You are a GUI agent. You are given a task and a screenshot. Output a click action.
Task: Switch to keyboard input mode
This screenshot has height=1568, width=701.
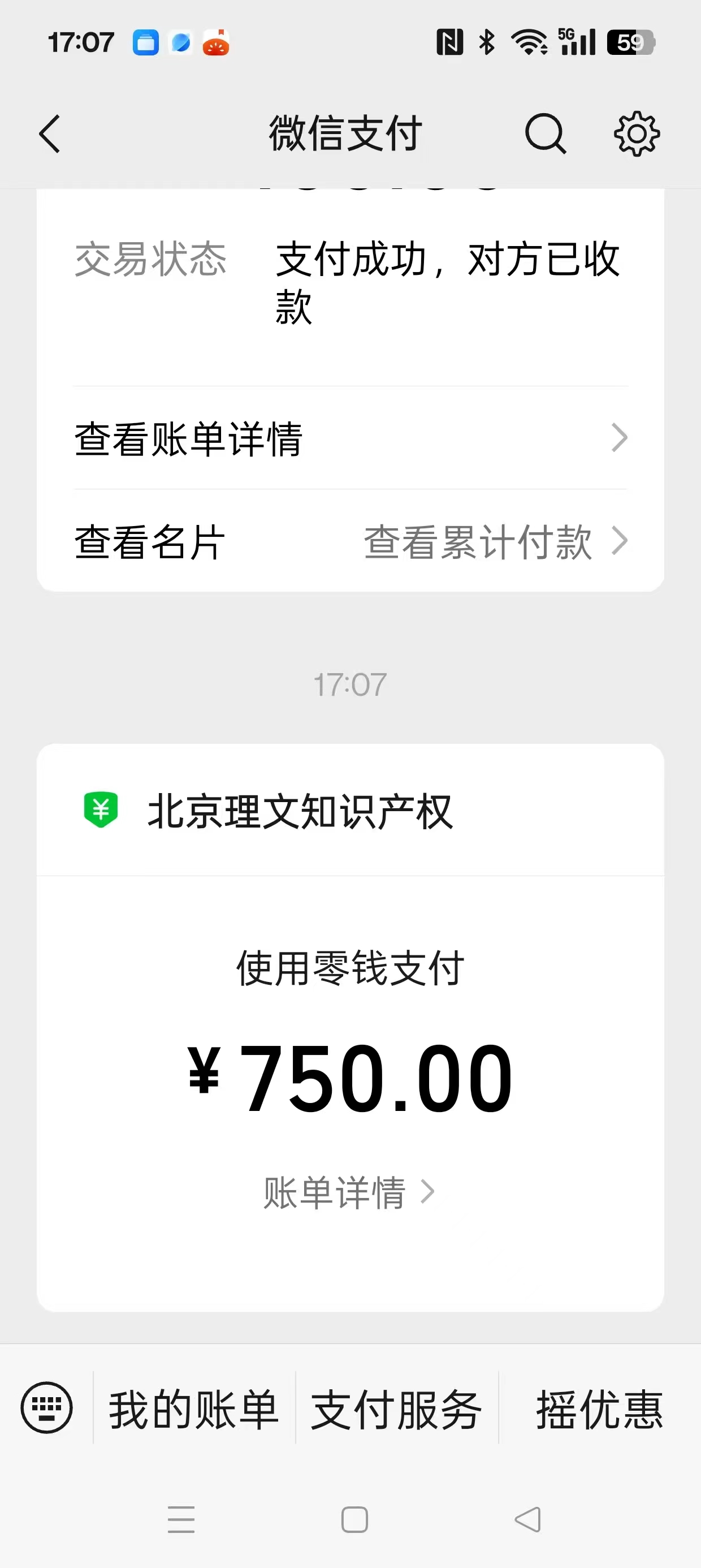point(47,1408)
